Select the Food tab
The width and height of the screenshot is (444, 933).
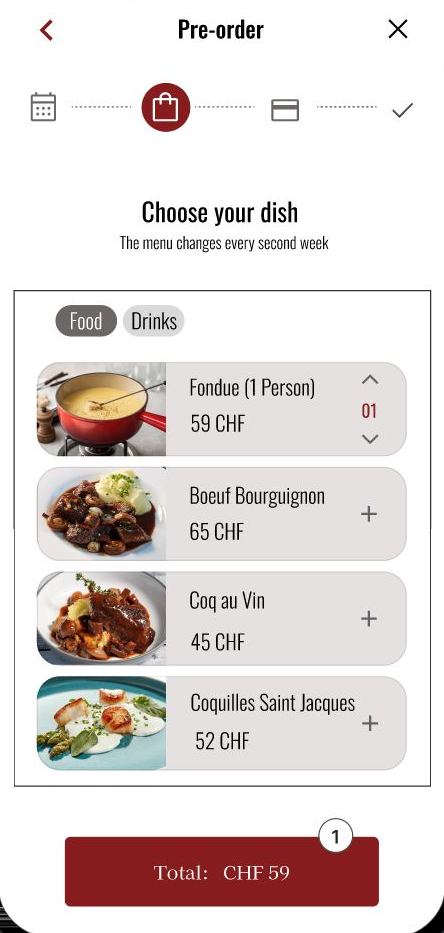(86, 321)
